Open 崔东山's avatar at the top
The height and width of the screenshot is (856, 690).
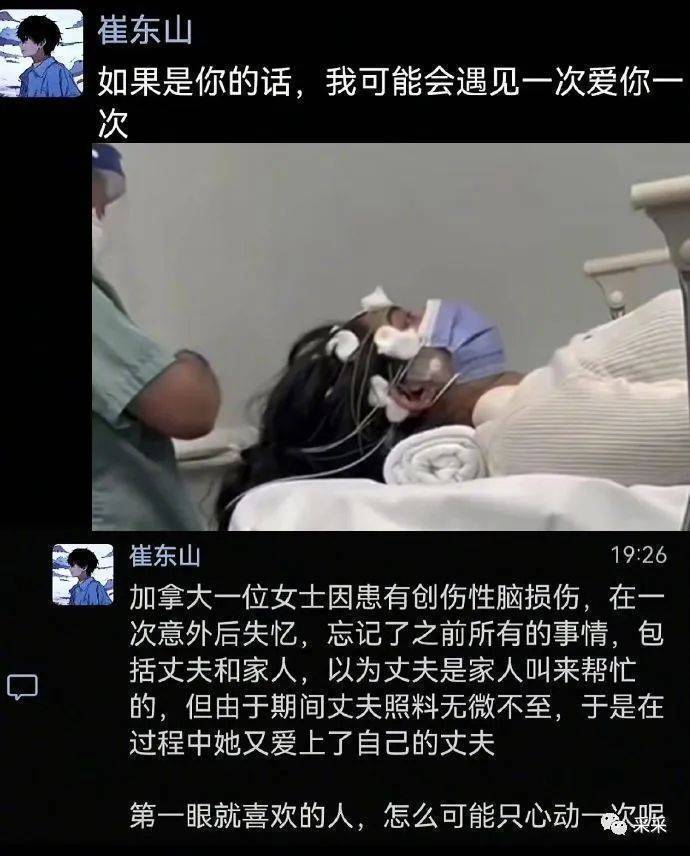click(41, 54)
